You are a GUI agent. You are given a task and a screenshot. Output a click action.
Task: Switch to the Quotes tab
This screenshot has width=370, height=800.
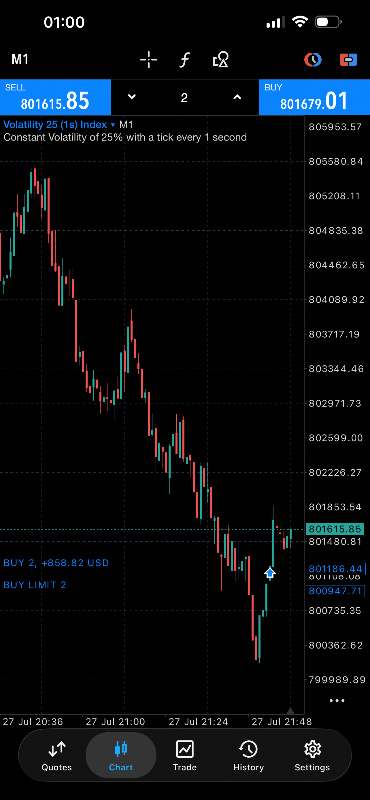pyautogui.click(x=57, y=756)
